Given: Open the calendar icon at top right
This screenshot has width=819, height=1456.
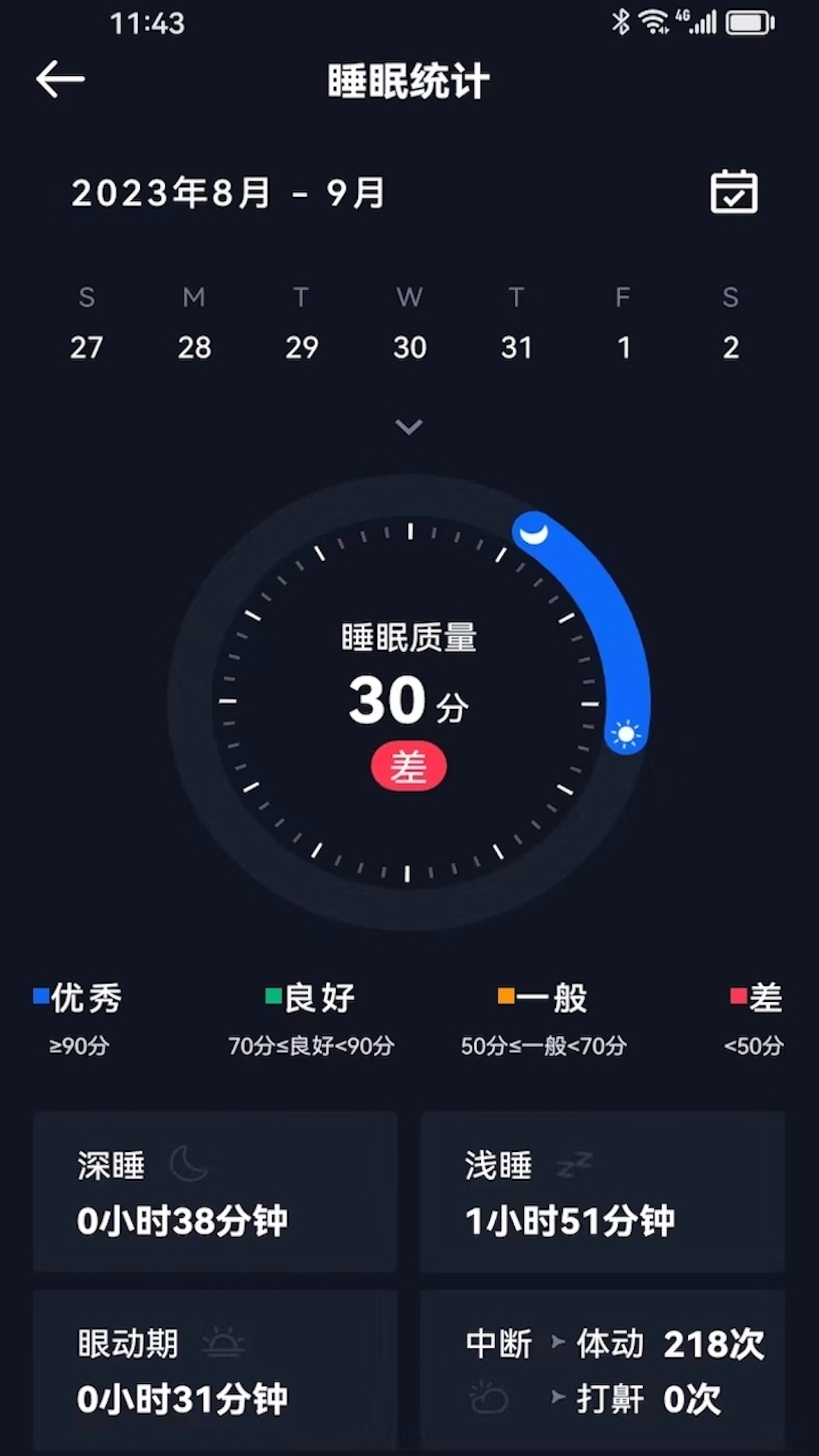Looking at the screenshot, I should 733,192.
